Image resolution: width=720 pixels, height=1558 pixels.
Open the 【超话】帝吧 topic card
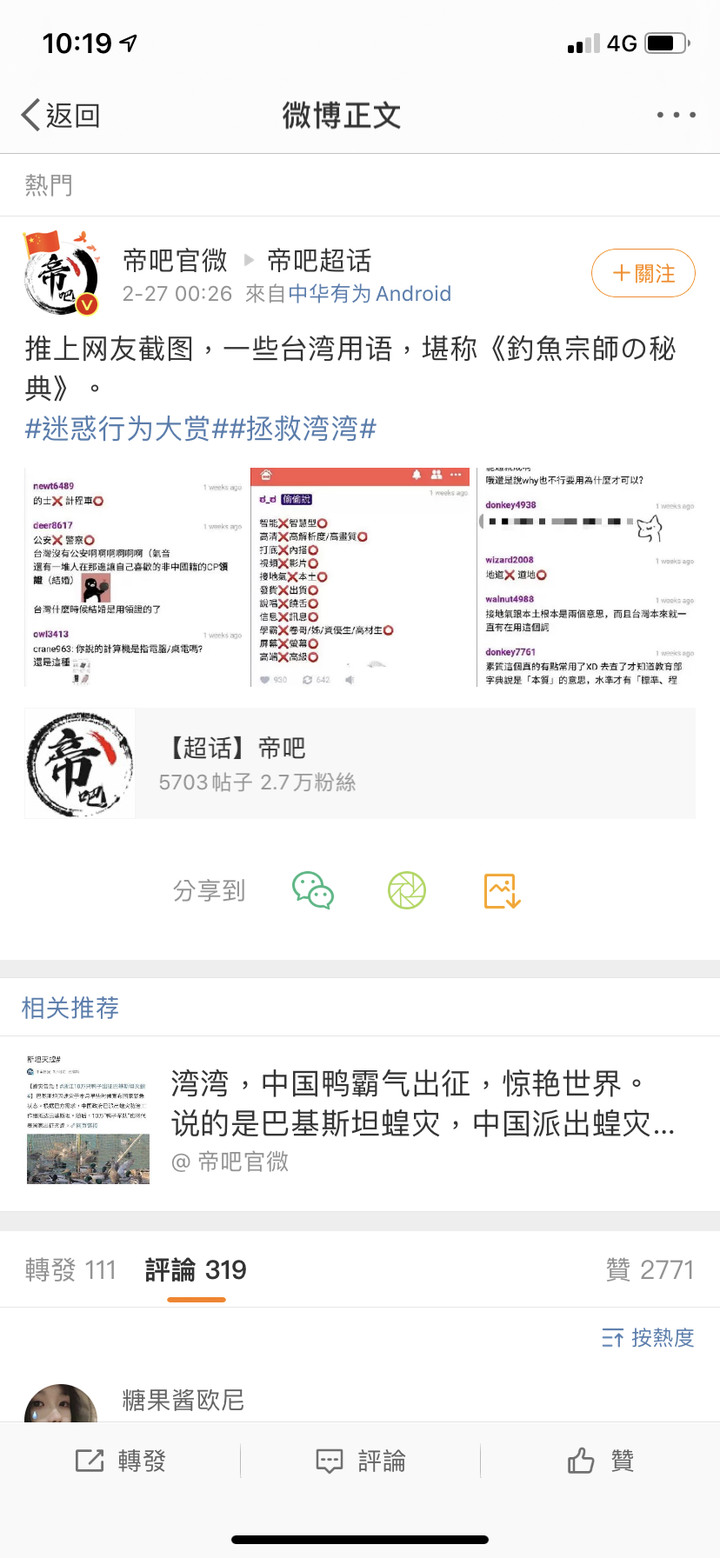(x=360, y=763)
